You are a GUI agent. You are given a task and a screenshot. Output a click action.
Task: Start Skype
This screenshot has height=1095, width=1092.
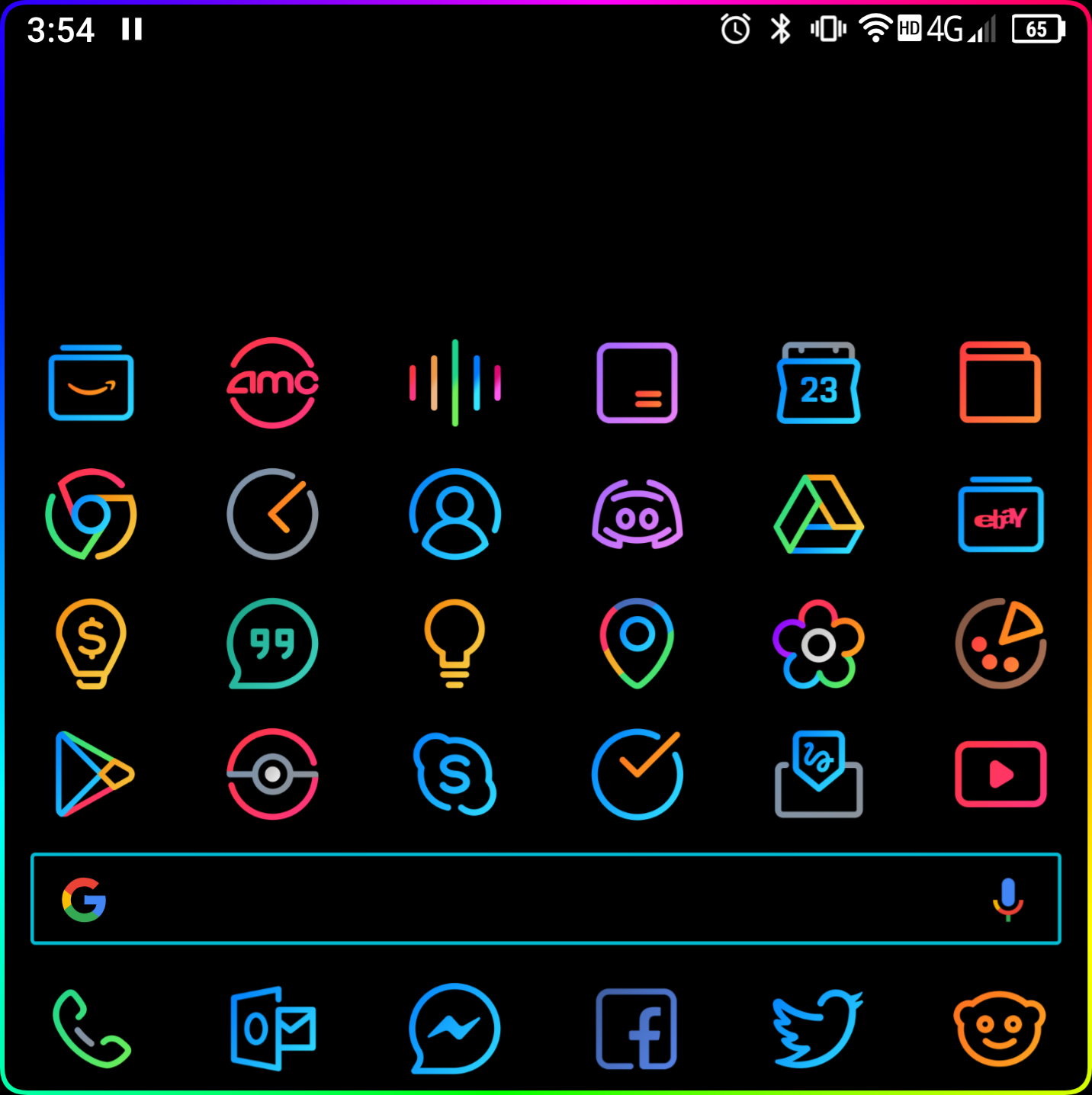click(454, 774)
